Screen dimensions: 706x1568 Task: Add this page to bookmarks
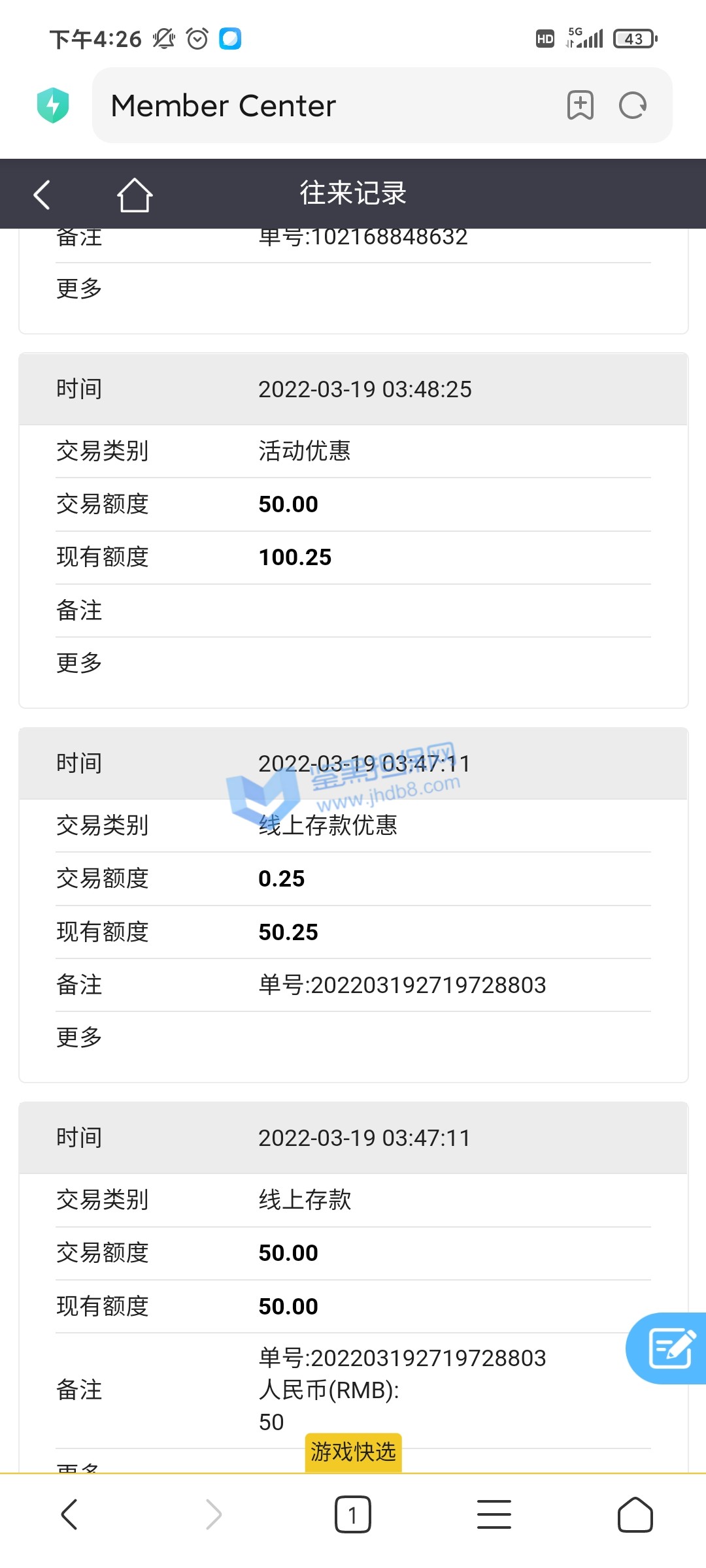[x=580, y=105]
